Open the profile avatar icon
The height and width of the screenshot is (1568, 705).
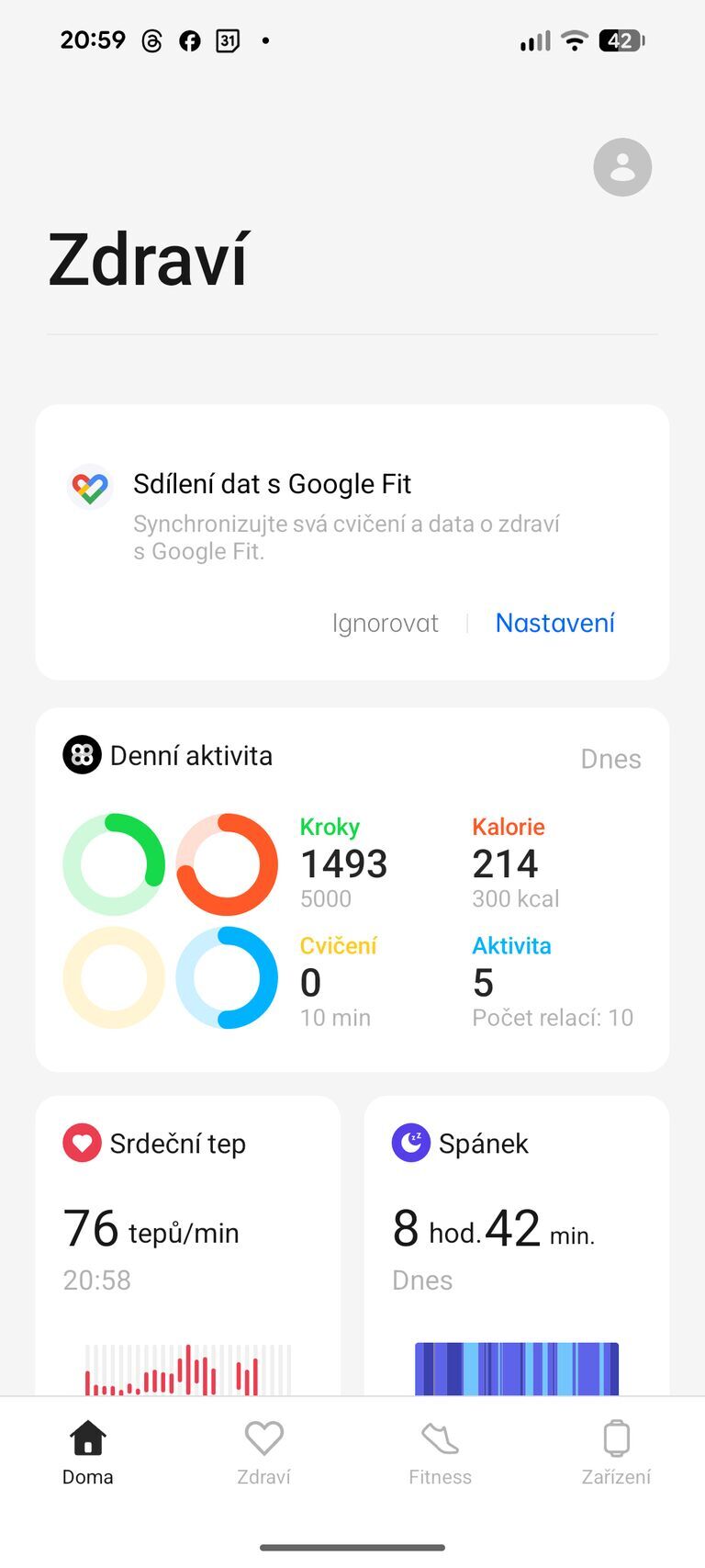[x=622, y=167]
